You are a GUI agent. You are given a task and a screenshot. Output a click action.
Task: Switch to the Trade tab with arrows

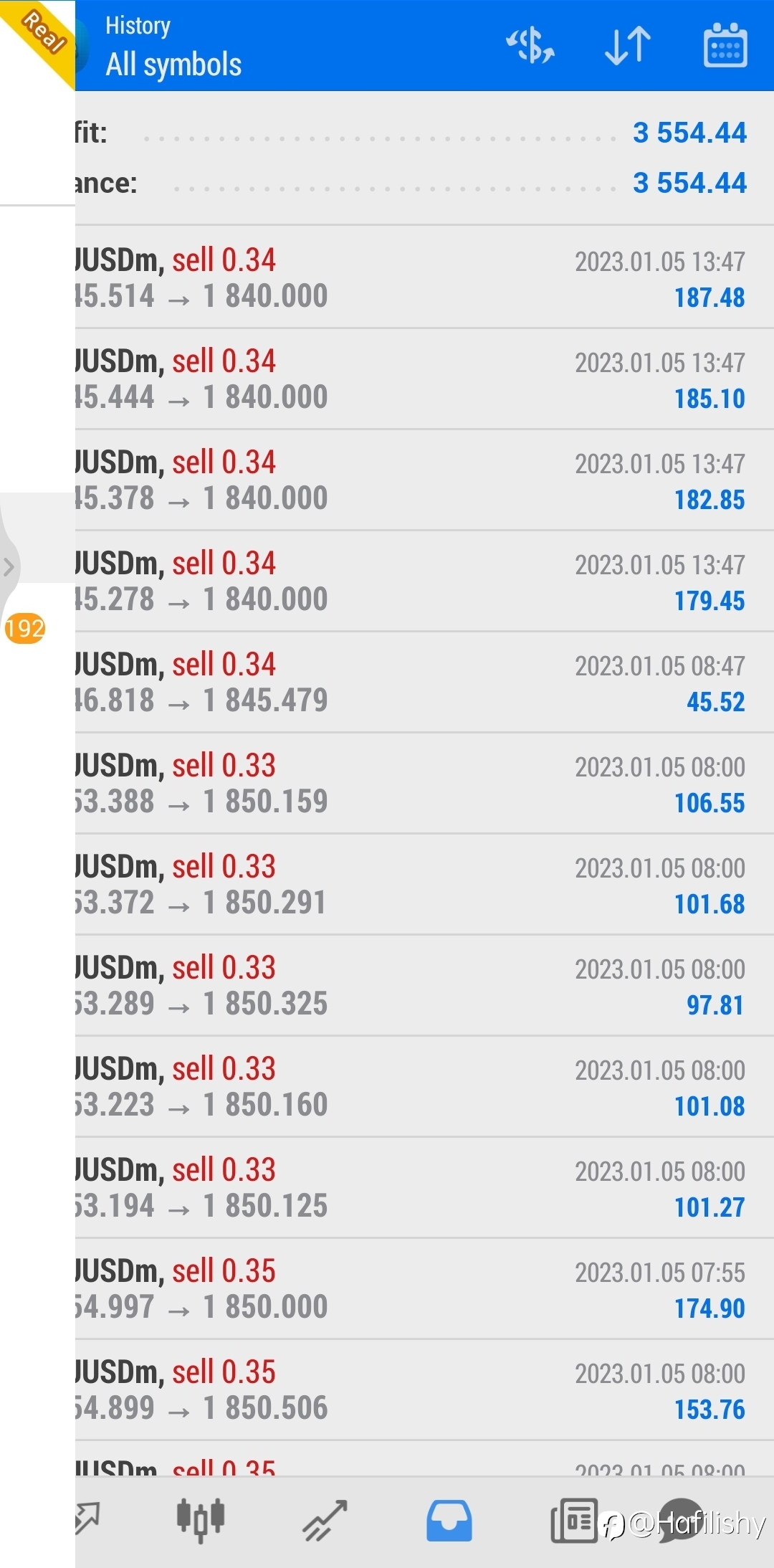[326, 1520]
